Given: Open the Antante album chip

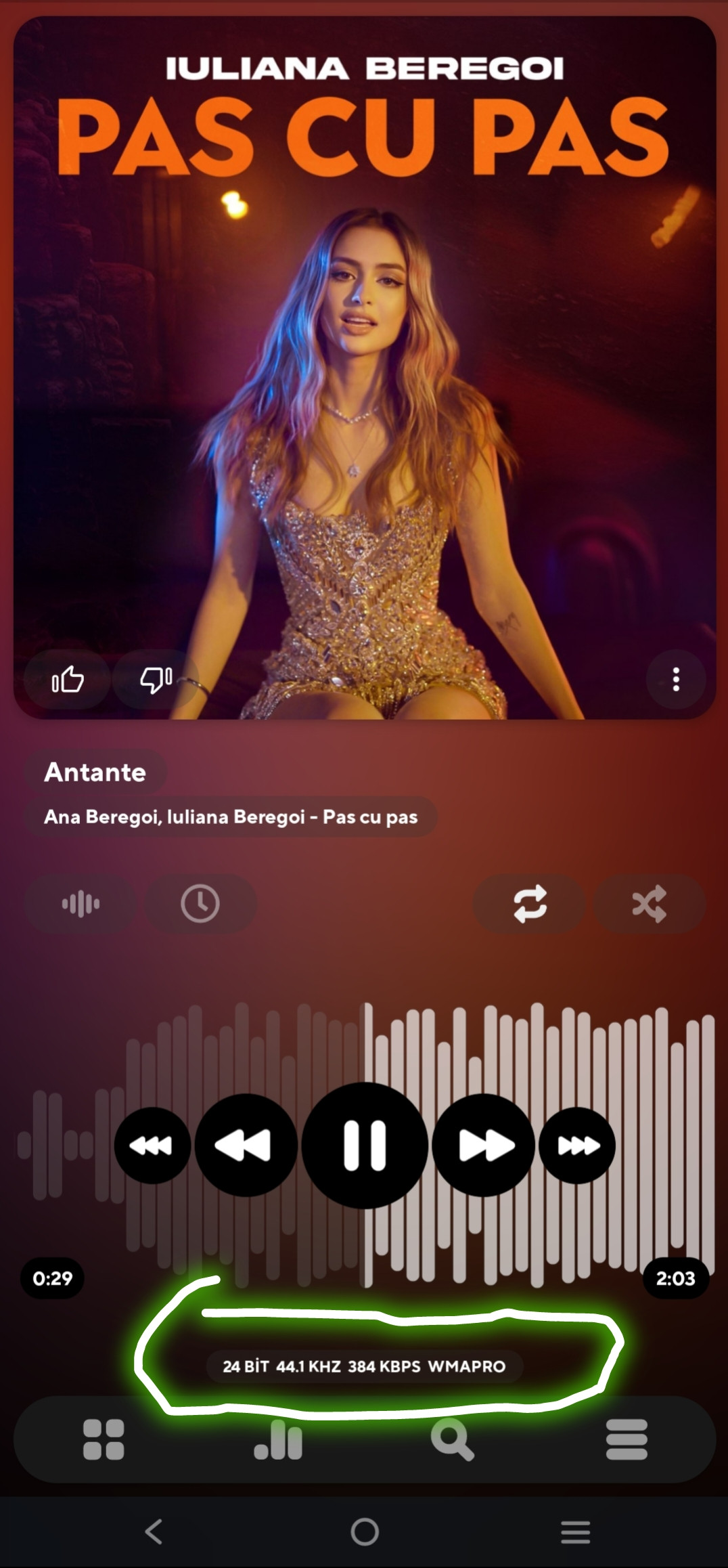Looking at the screenshot, I should click(95, 772).
